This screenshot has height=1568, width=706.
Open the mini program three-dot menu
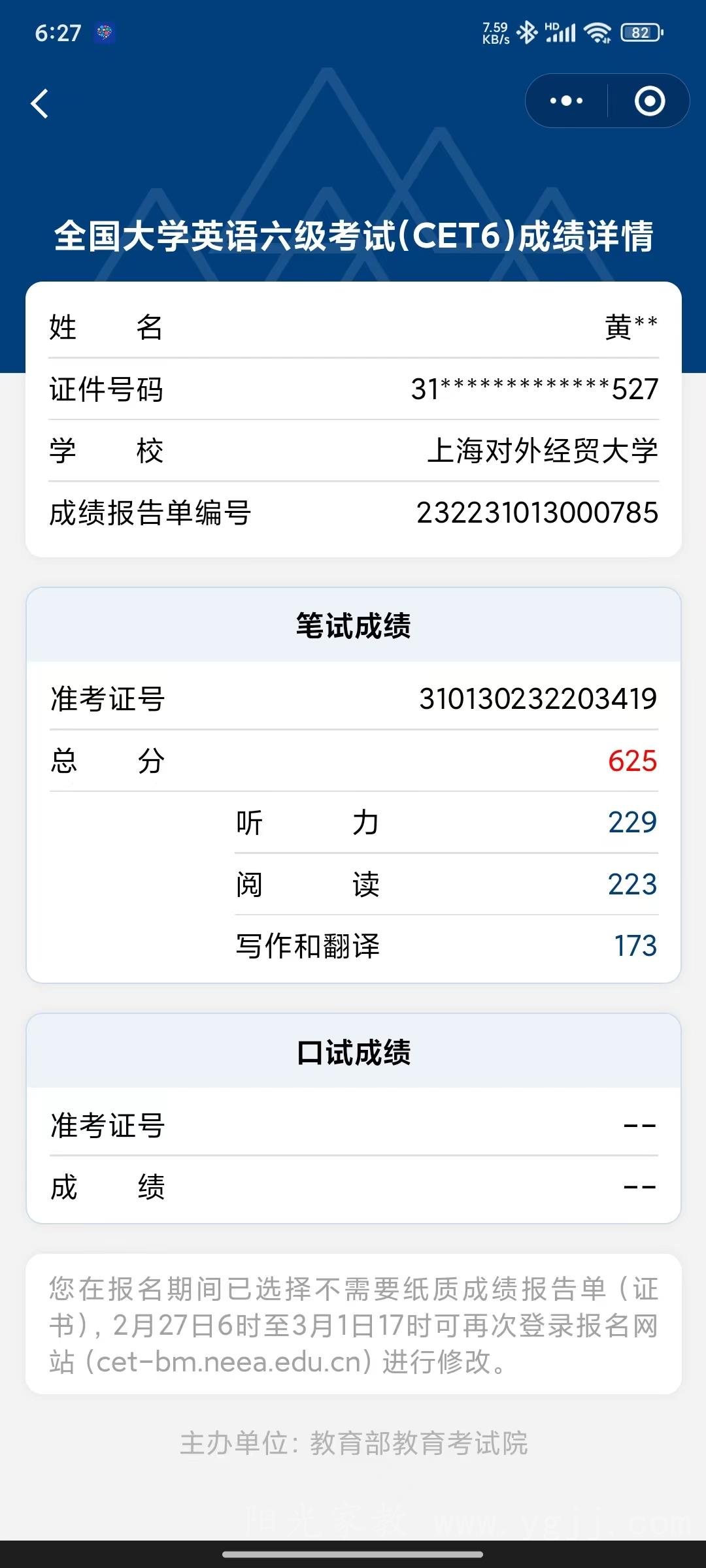(566, 101)
